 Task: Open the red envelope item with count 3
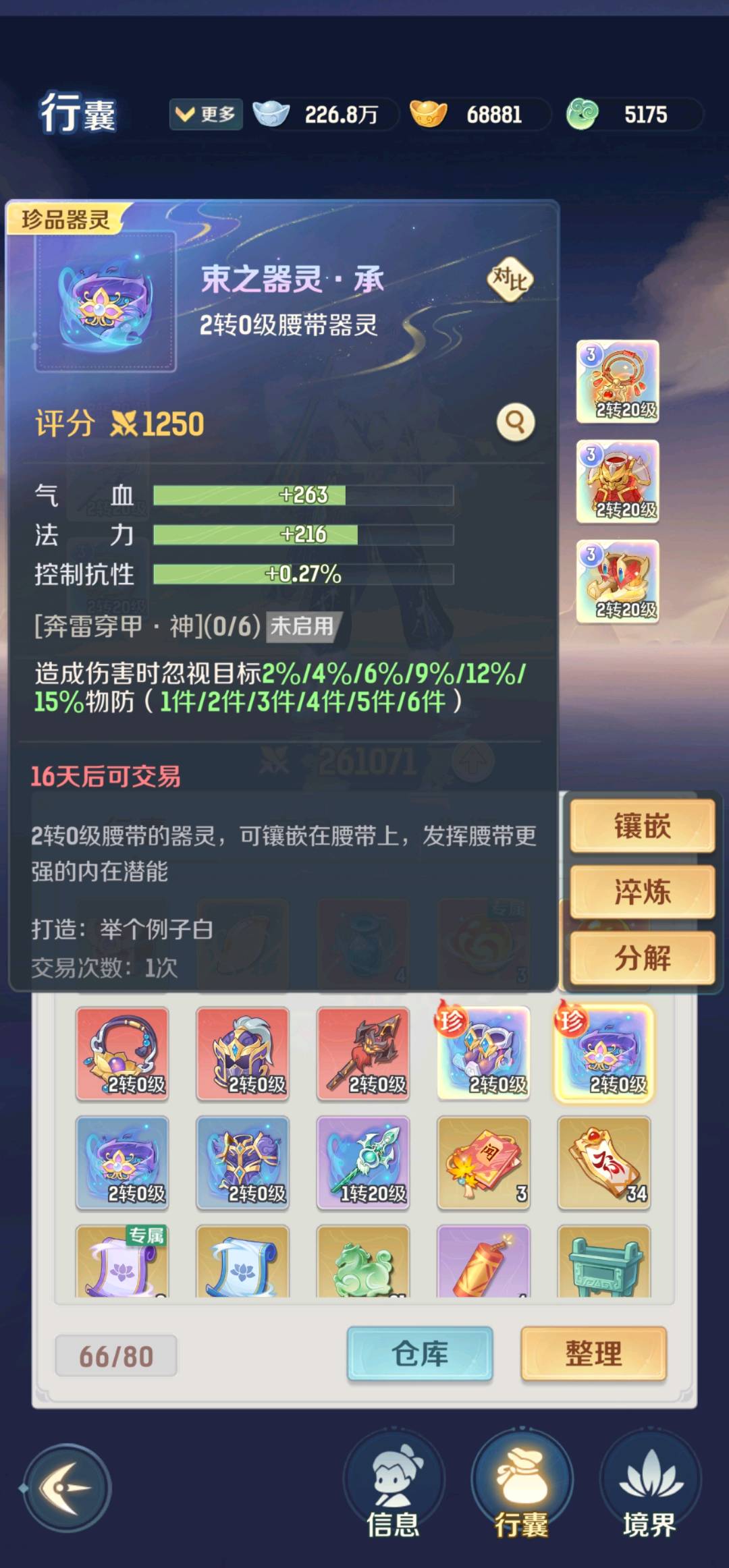pyautogui.click(x=483, y=1162)
